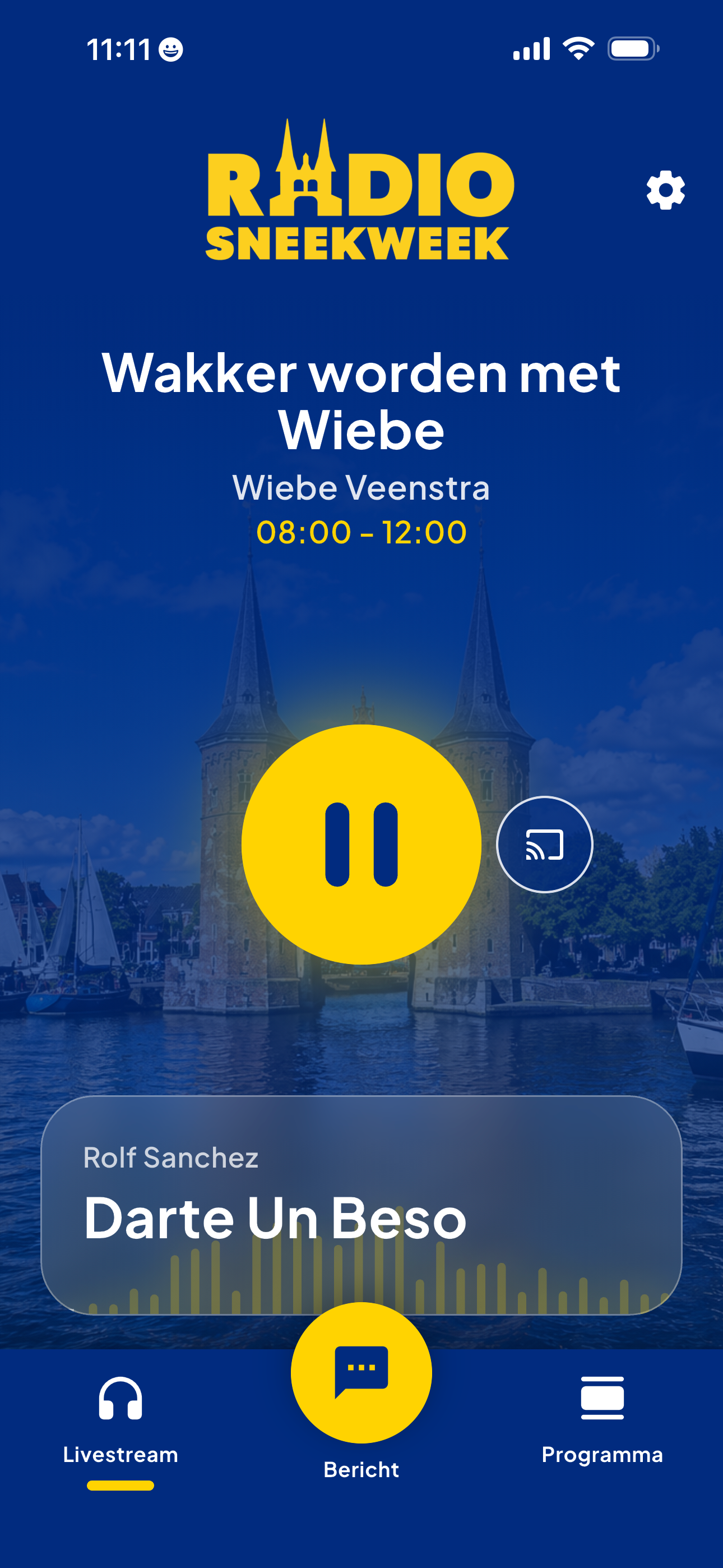This screenshot has height=1568, width=723.
Task: Open the settings gear
Action: point(665,190)
